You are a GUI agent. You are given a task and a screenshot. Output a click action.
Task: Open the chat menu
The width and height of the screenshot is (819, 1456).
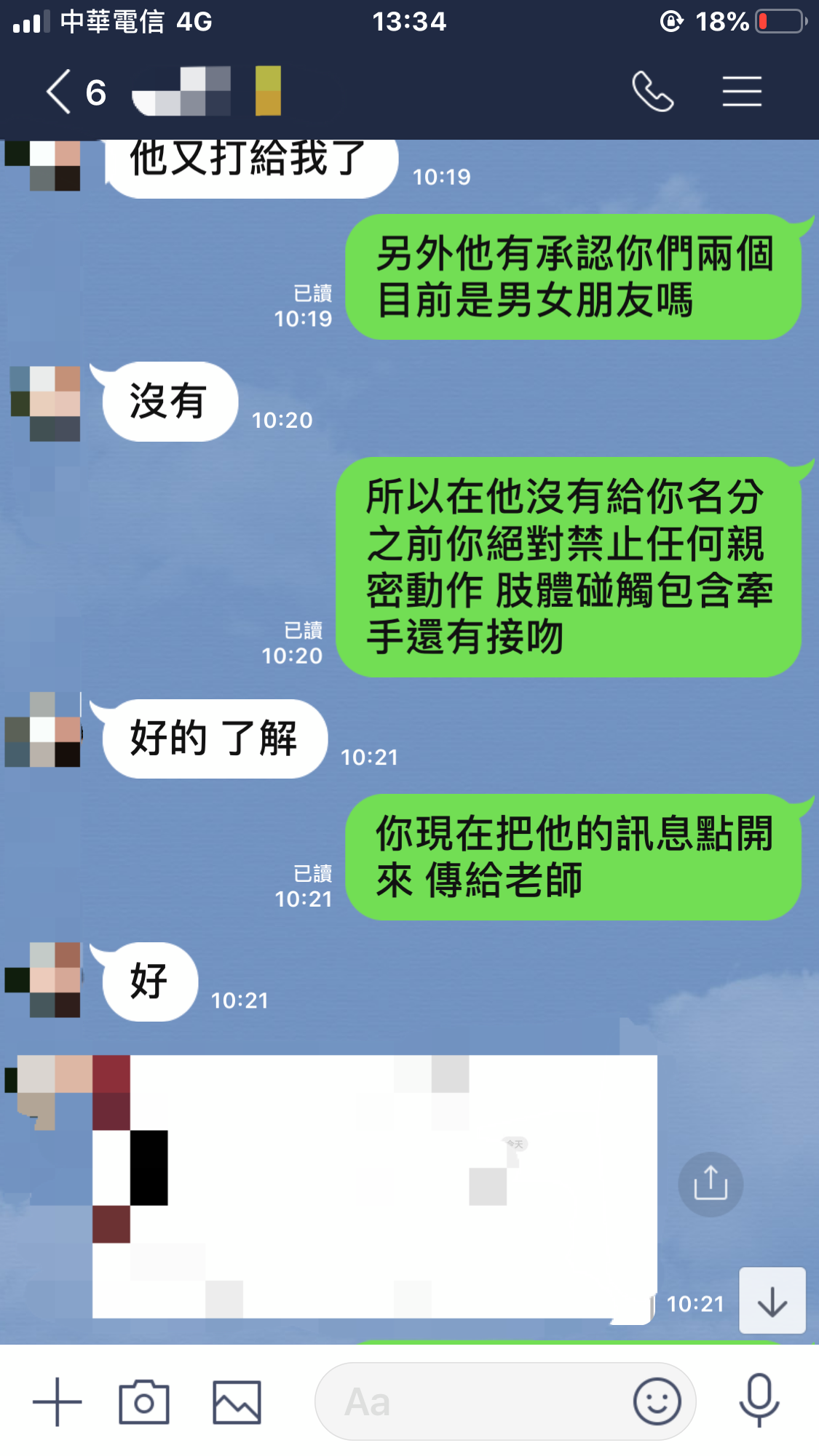click(741, 92)
